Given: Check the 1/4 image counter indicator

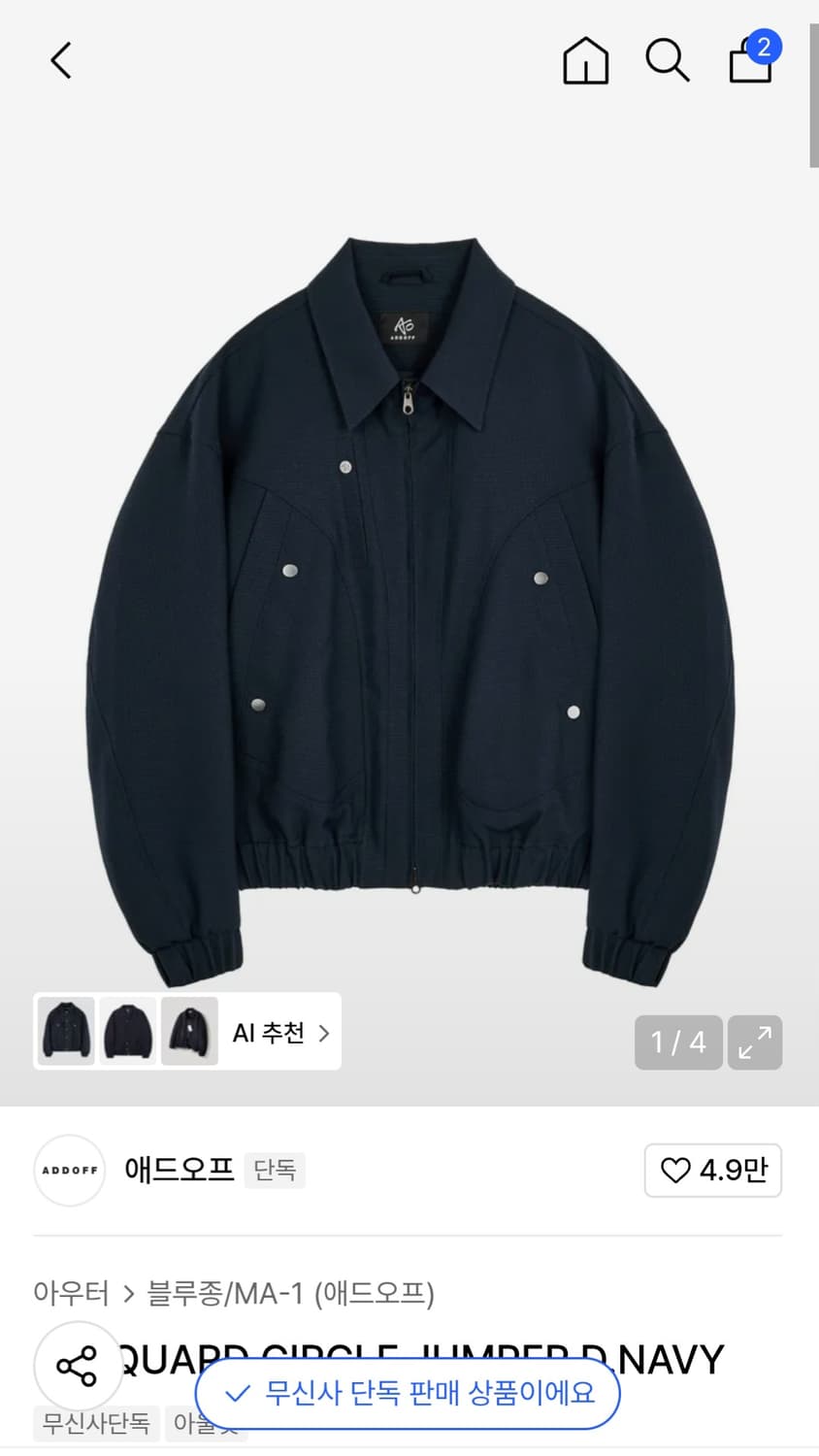Looking at the screenshot, I should pyautogui.click(x=677, y=1042).
